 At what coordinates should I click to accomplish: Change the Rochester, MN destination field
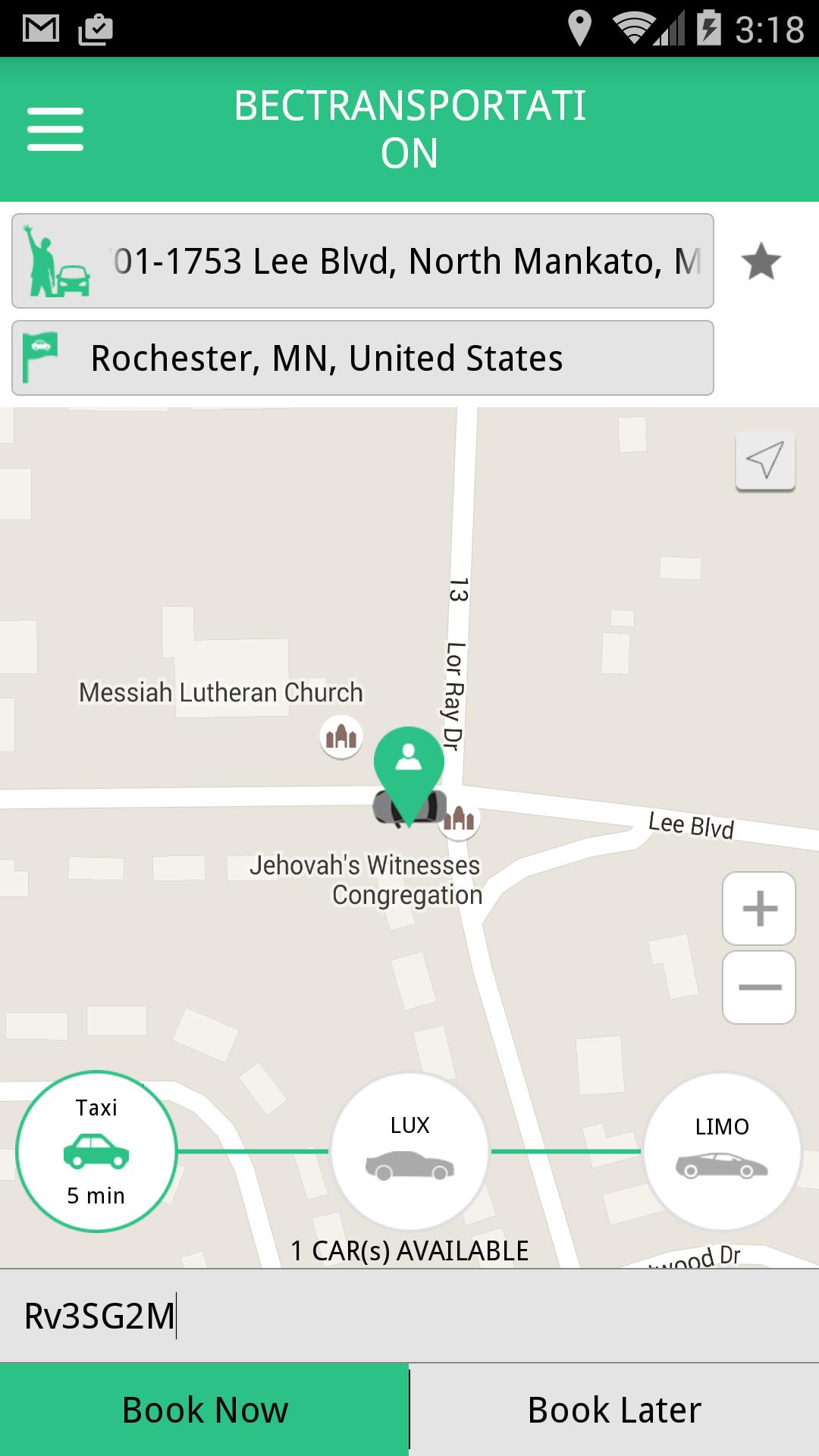362,358
